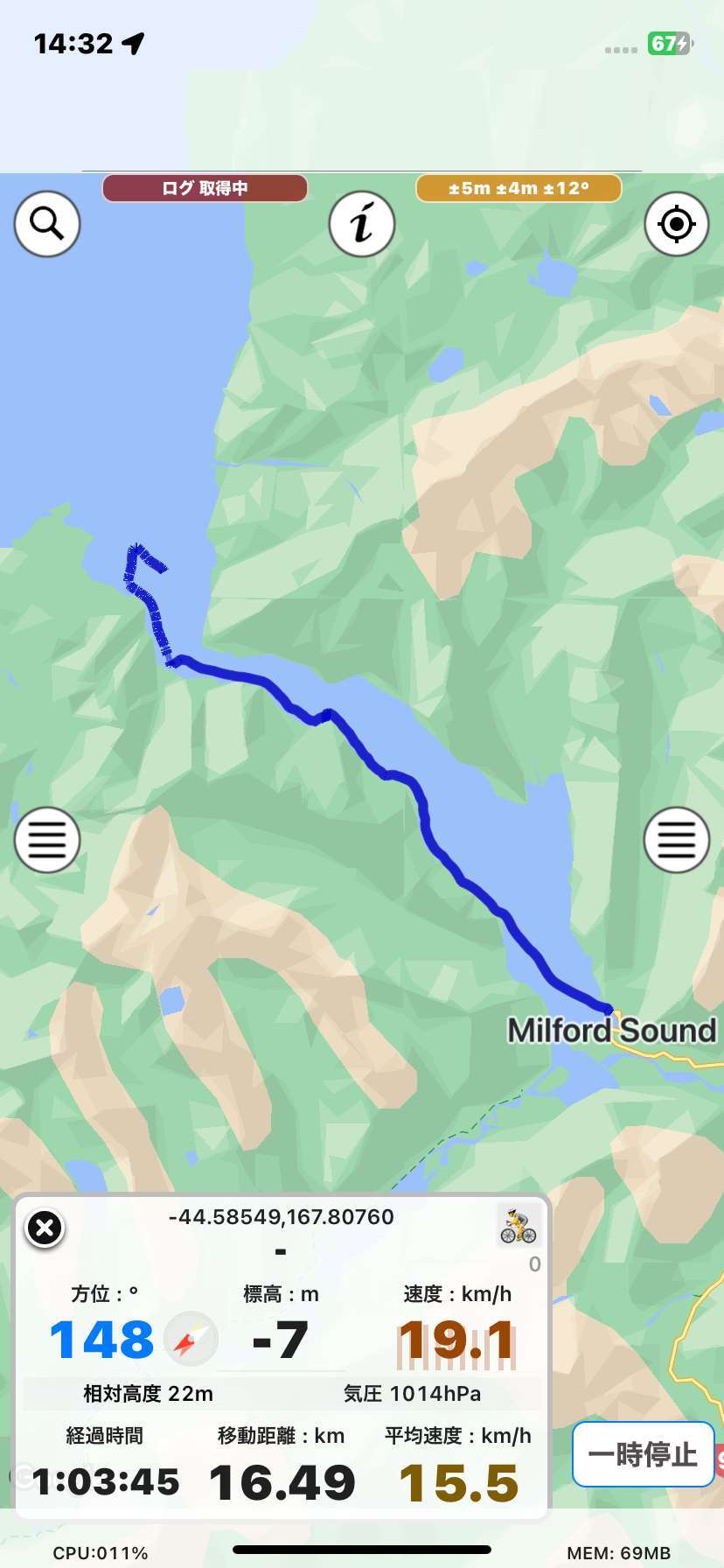This screenshot has width=724, height=1568.
Task: Tap the ±5m ±4m ±12° accuracy badge
Action: click(x=519, y=188)
